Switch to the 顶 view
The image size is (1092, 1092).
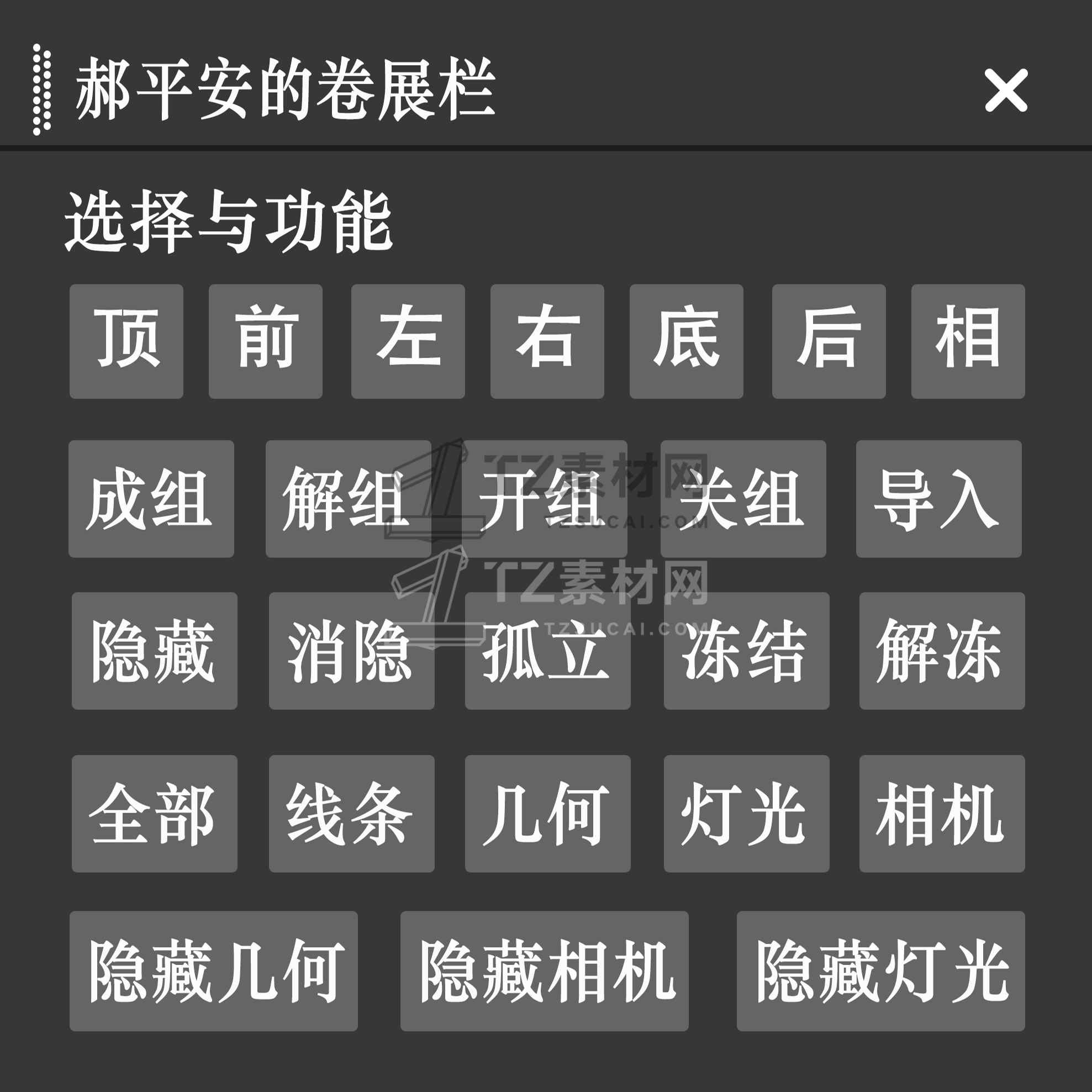(126, 341)
